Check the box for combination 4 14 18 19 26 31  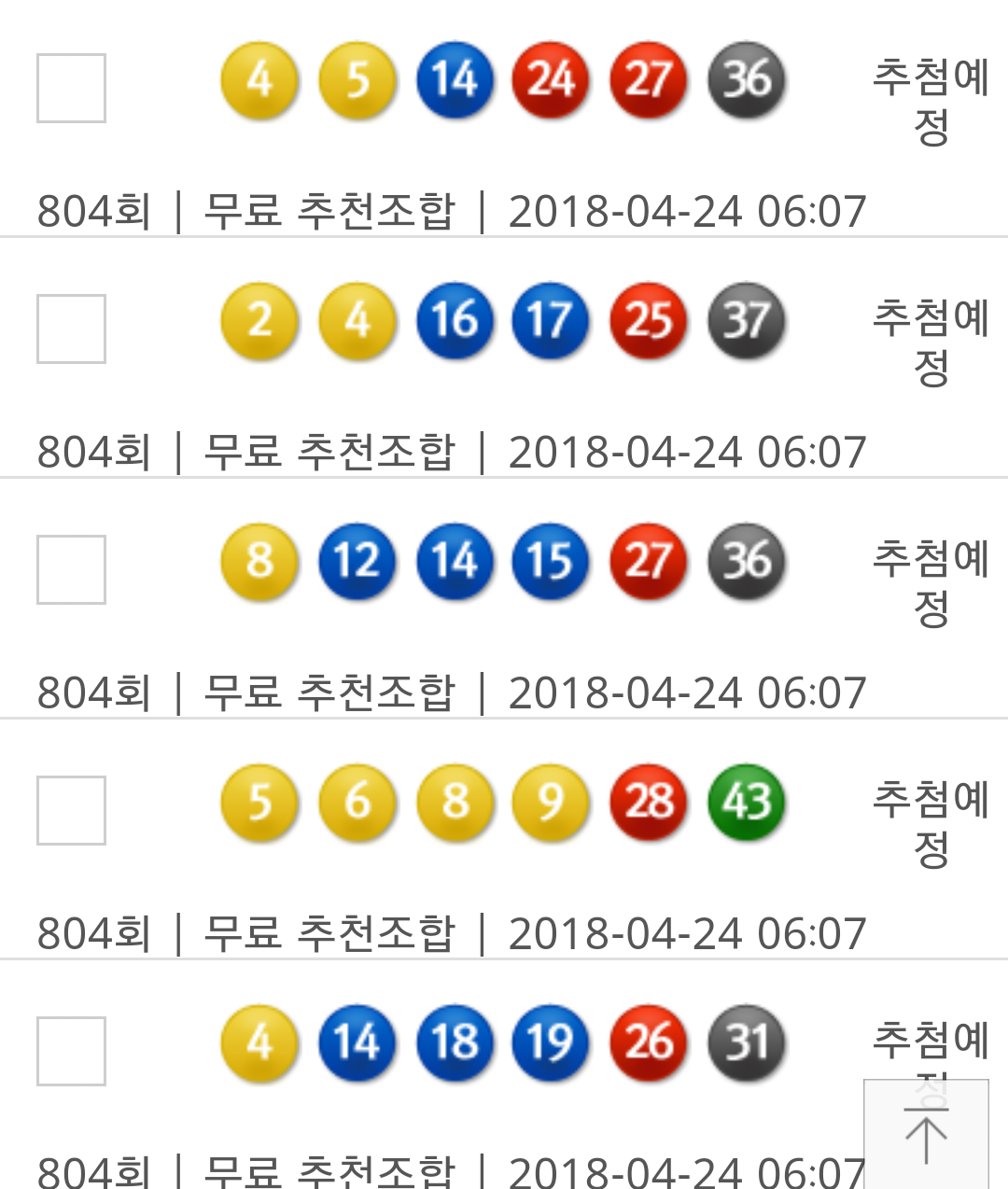(71, 1051)
